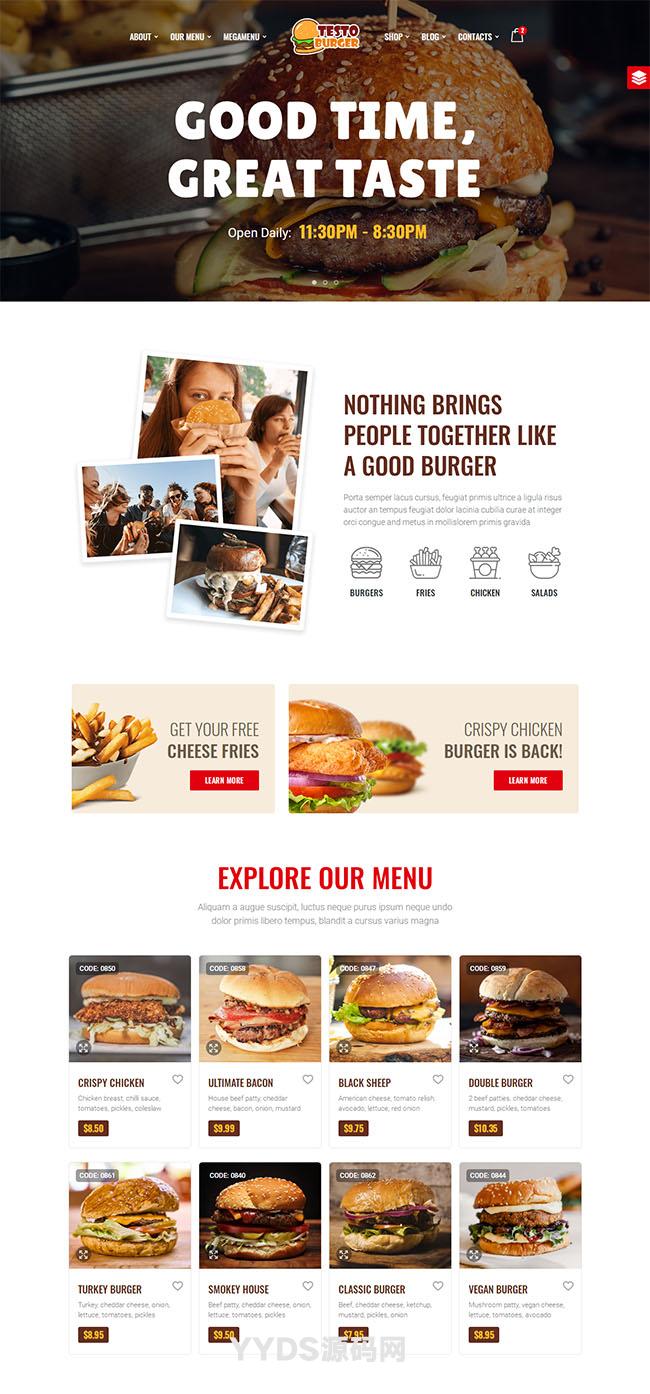Tap Learn More on cheese fries banner
The image size is (650, 1394).
point(224,780)
